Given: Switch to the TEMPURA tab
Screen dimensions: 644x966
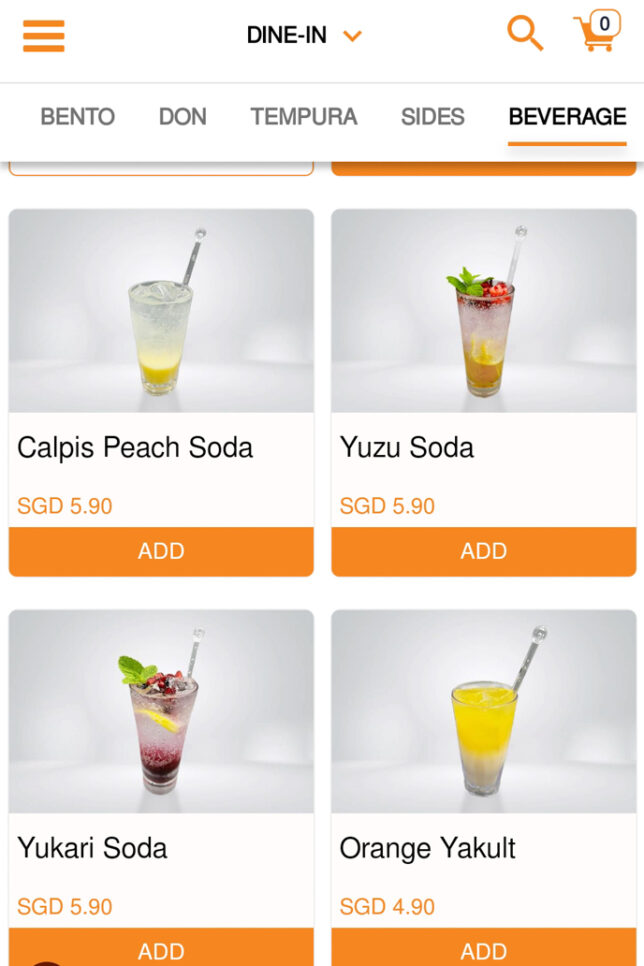Looking at the screenshot, I should (303, 116).
